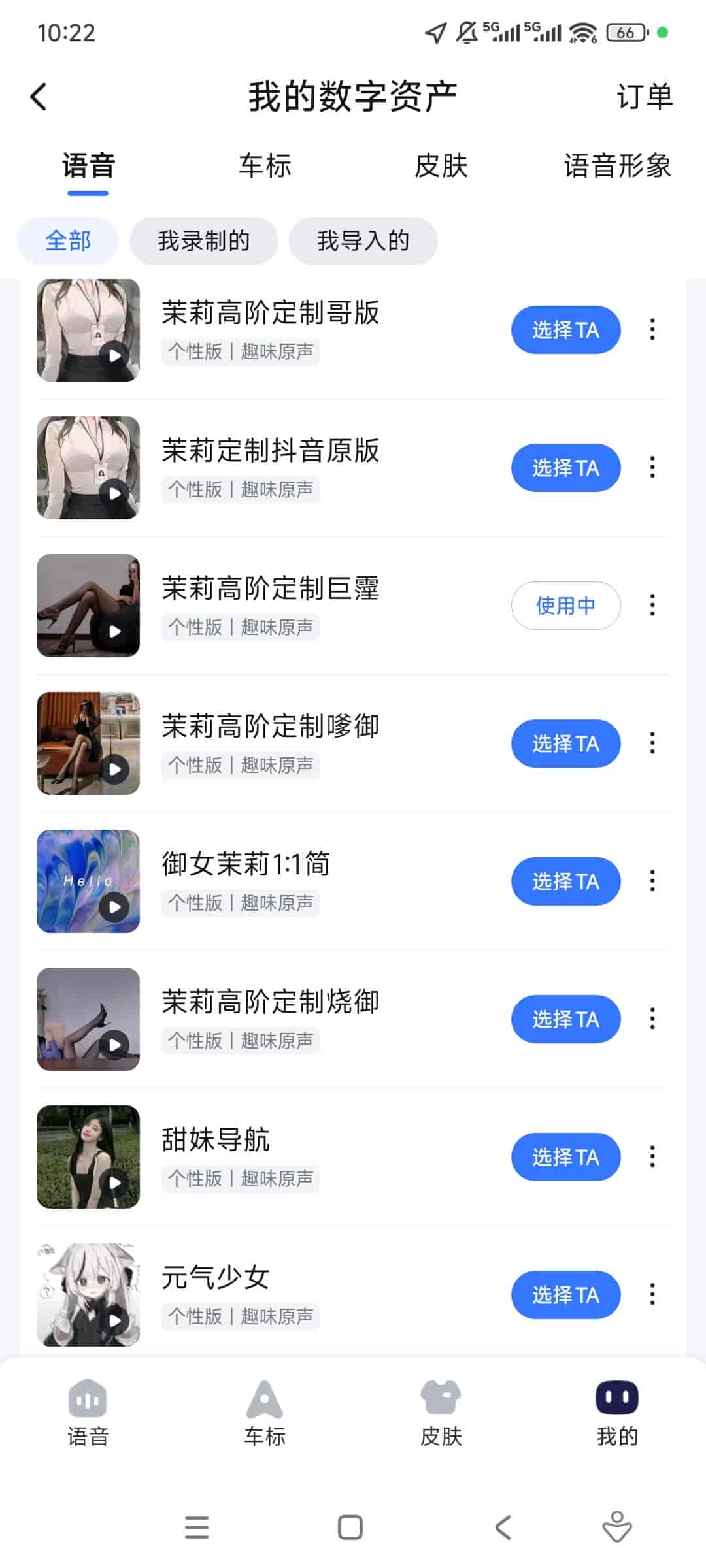706x1568 pixels.
Task: Click the 茉莉高阶定制烧御 thumbnail image
Action: pos(88,1019)
